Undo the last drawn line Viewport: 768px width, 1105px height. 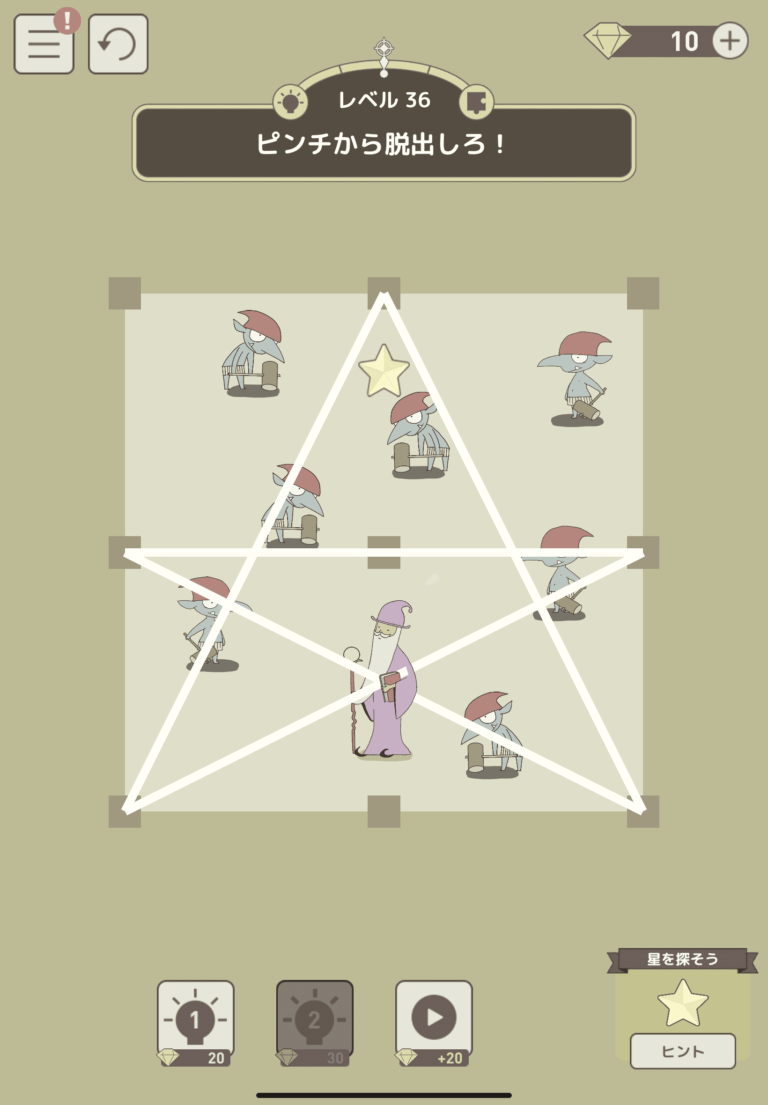(x=118, y=44)
